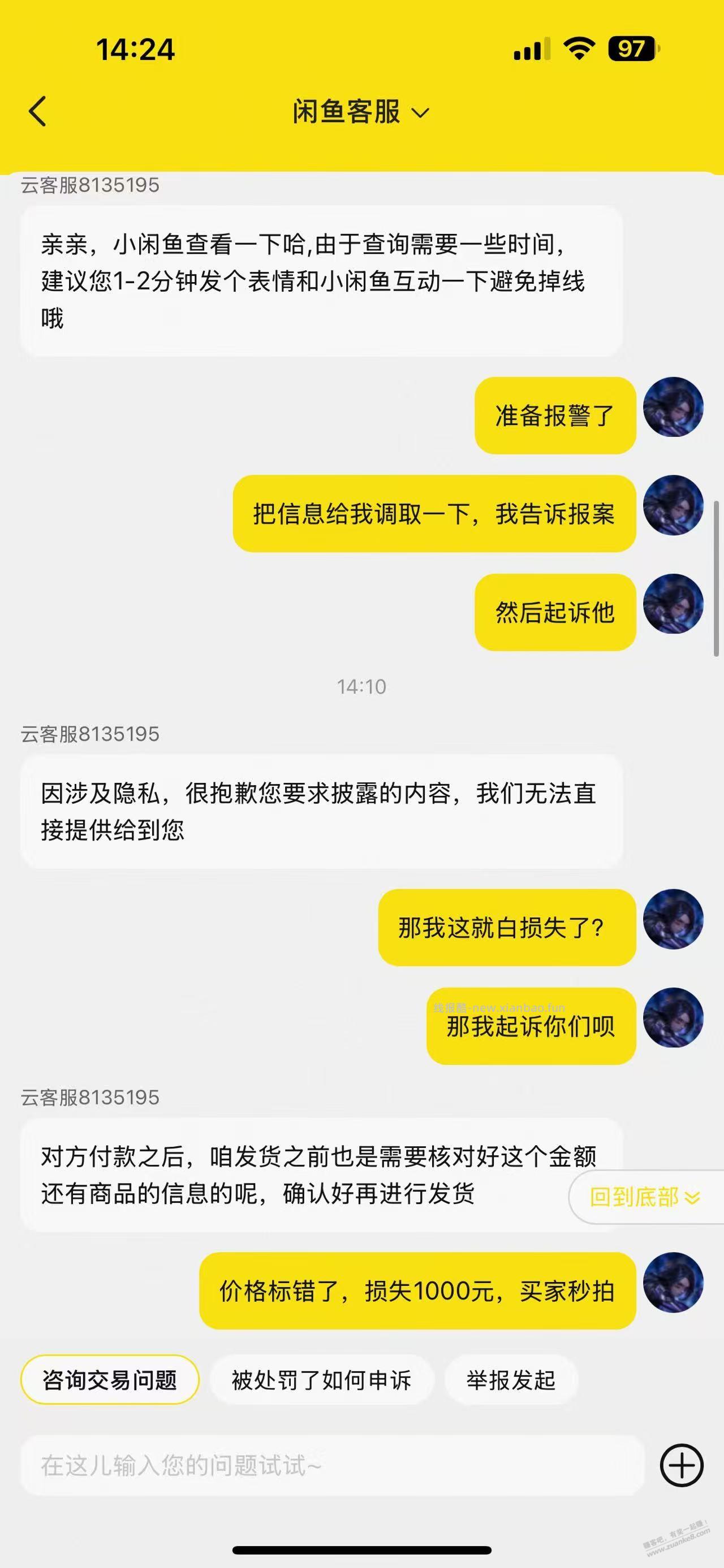Tap the back arrow to exit chat

pos(39,112)
